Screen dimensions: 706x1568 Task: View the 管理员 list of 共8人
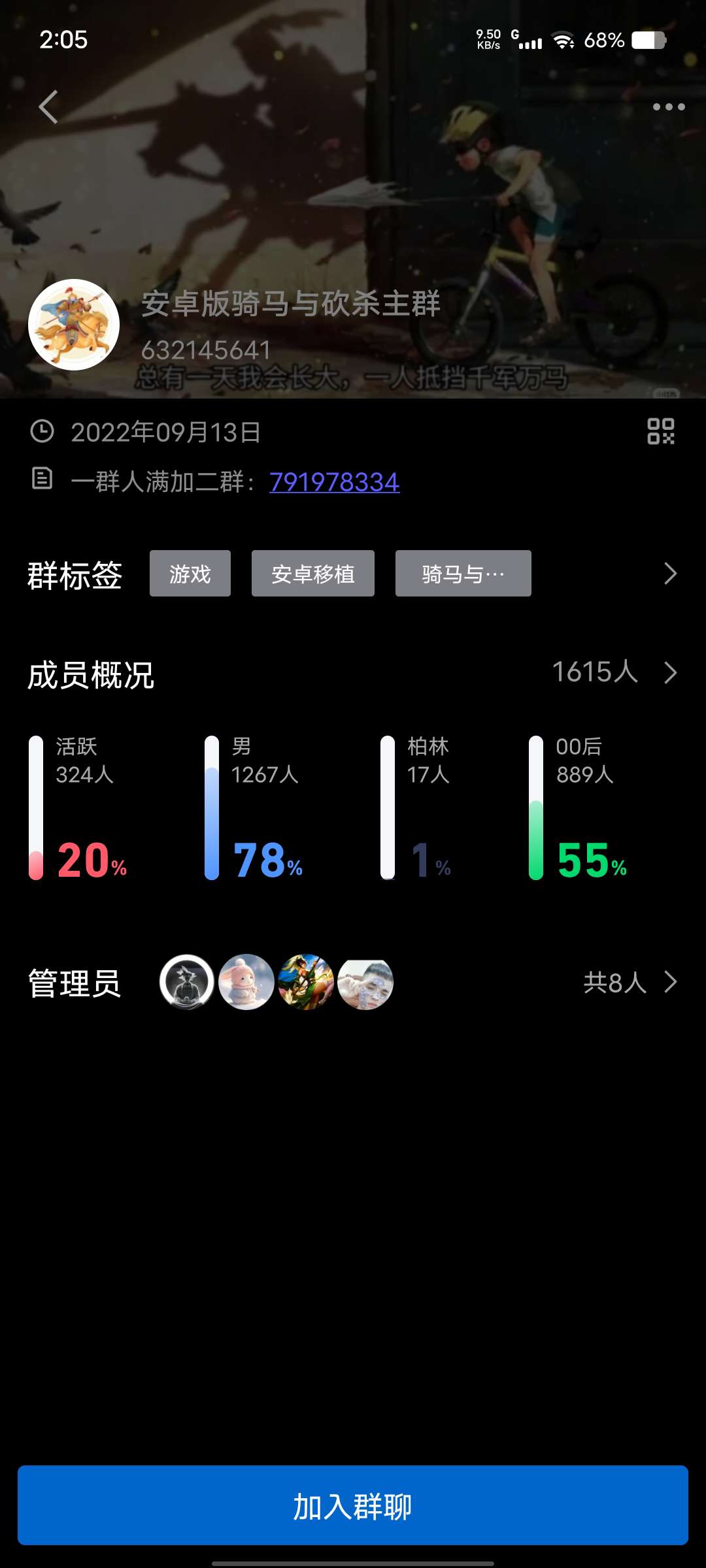[x=629, y=982]
